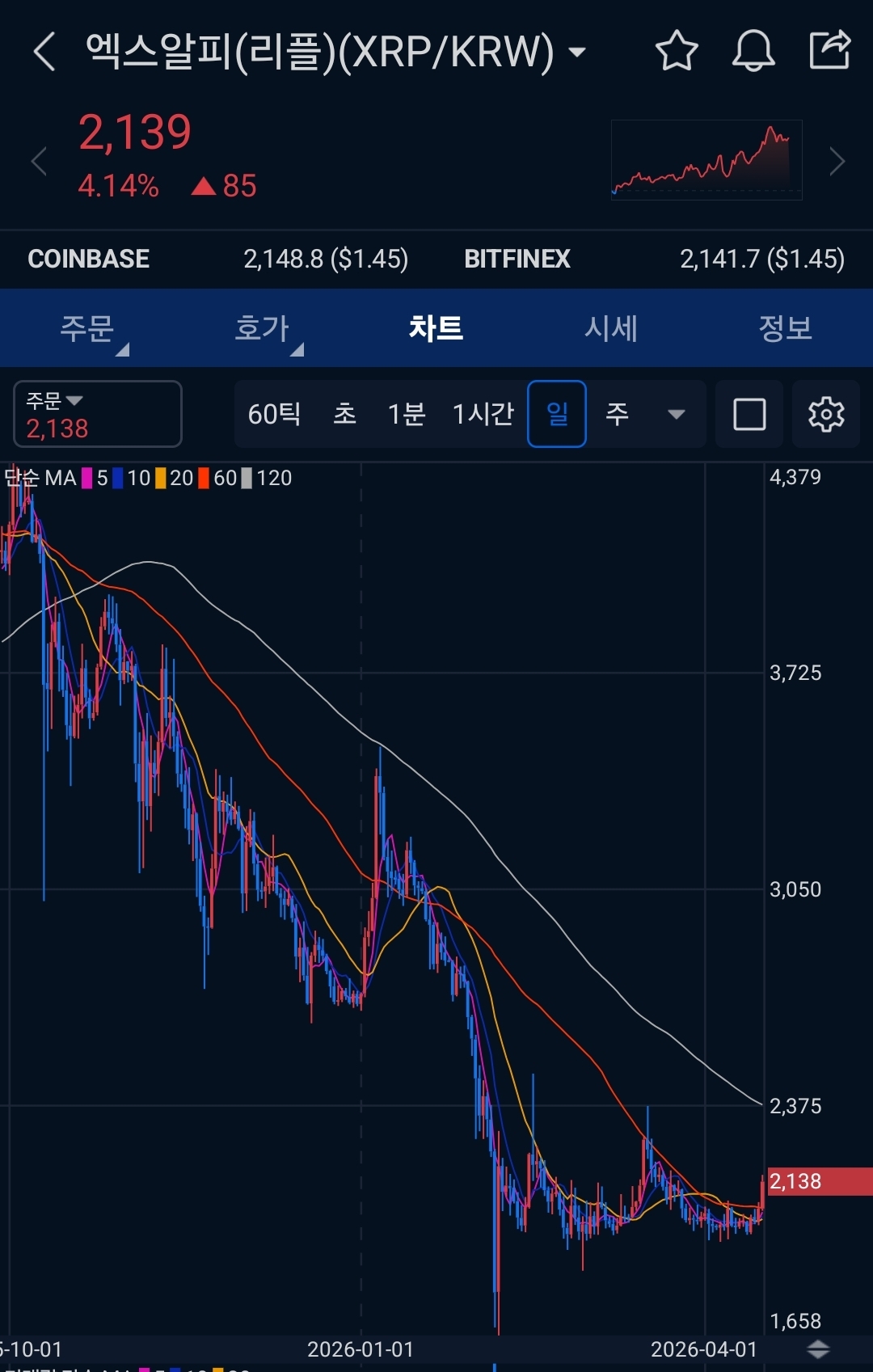
Task: Switch to the 주문 tab
Action: click(x=87, y=328)
